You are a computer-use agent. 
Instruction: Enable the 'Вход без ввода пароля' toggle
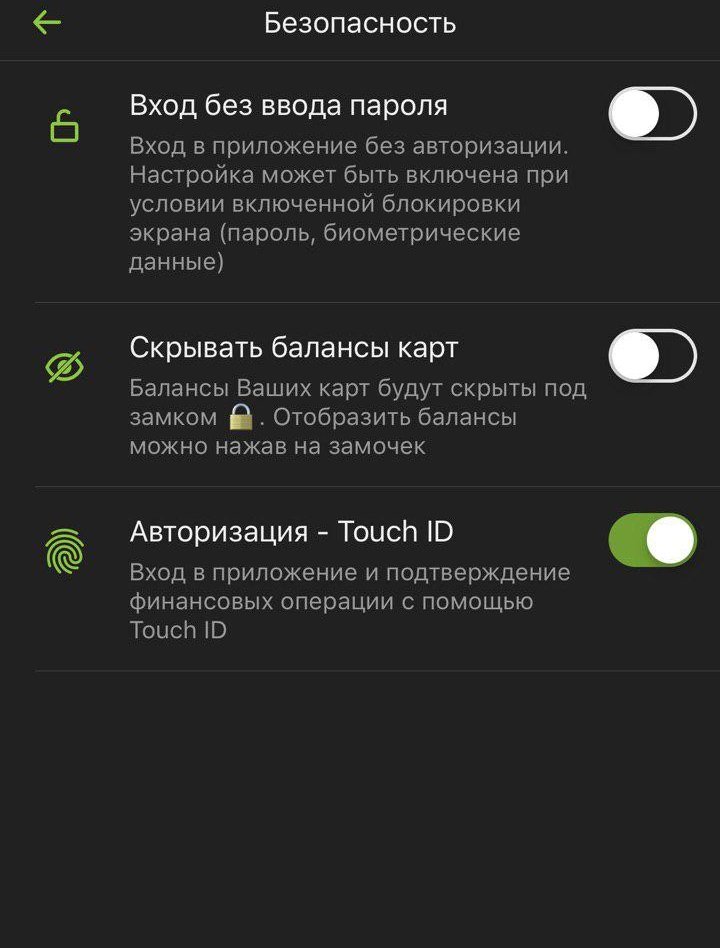click(650, 114)
